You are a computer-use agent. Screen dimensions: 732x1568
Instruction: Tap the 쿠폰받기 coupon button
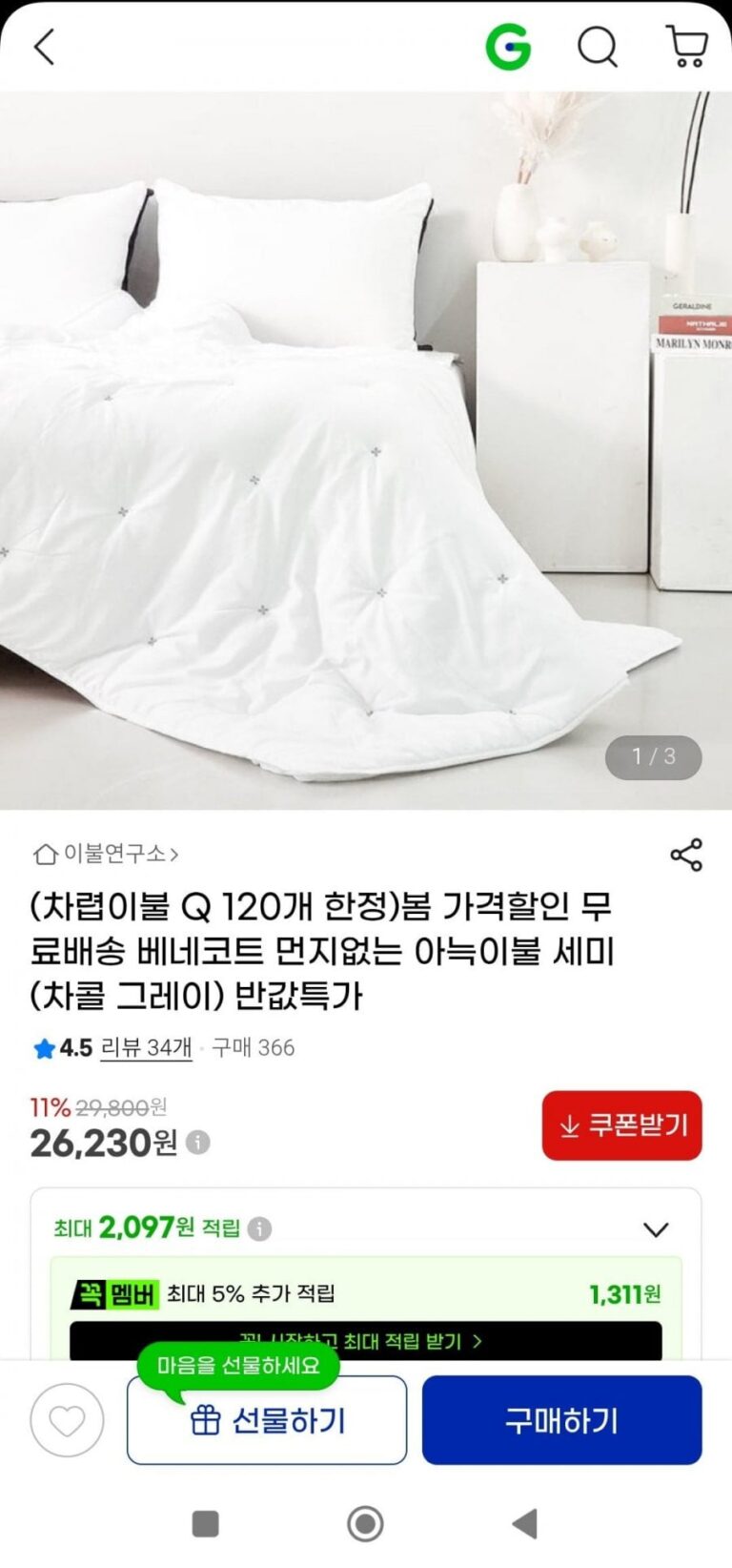pyautogui.click(x=621, y=1125)
